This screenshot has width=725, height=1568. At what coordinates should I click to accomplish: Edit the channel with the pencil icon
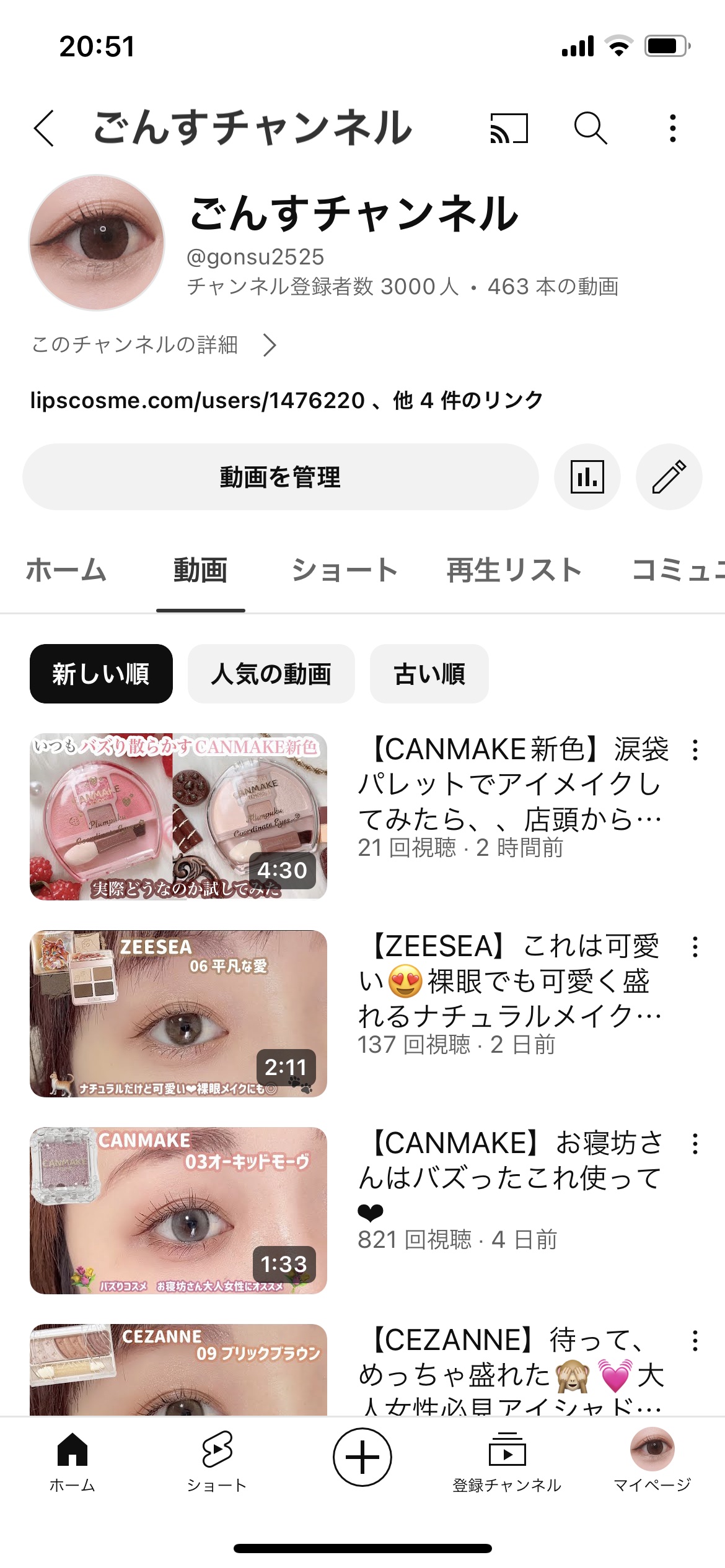click(x=669, y=476)
